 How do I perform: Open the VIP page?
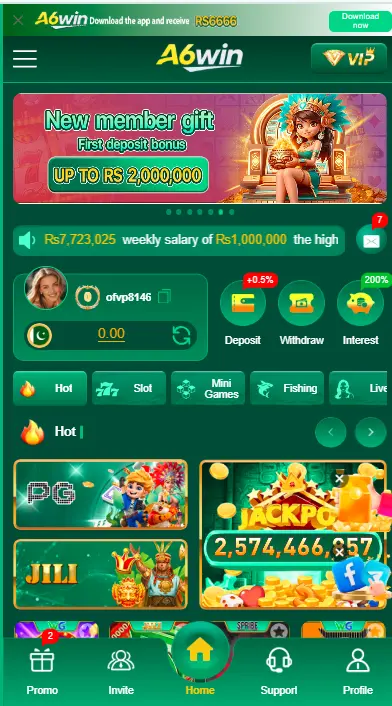[x=349, y=58]
